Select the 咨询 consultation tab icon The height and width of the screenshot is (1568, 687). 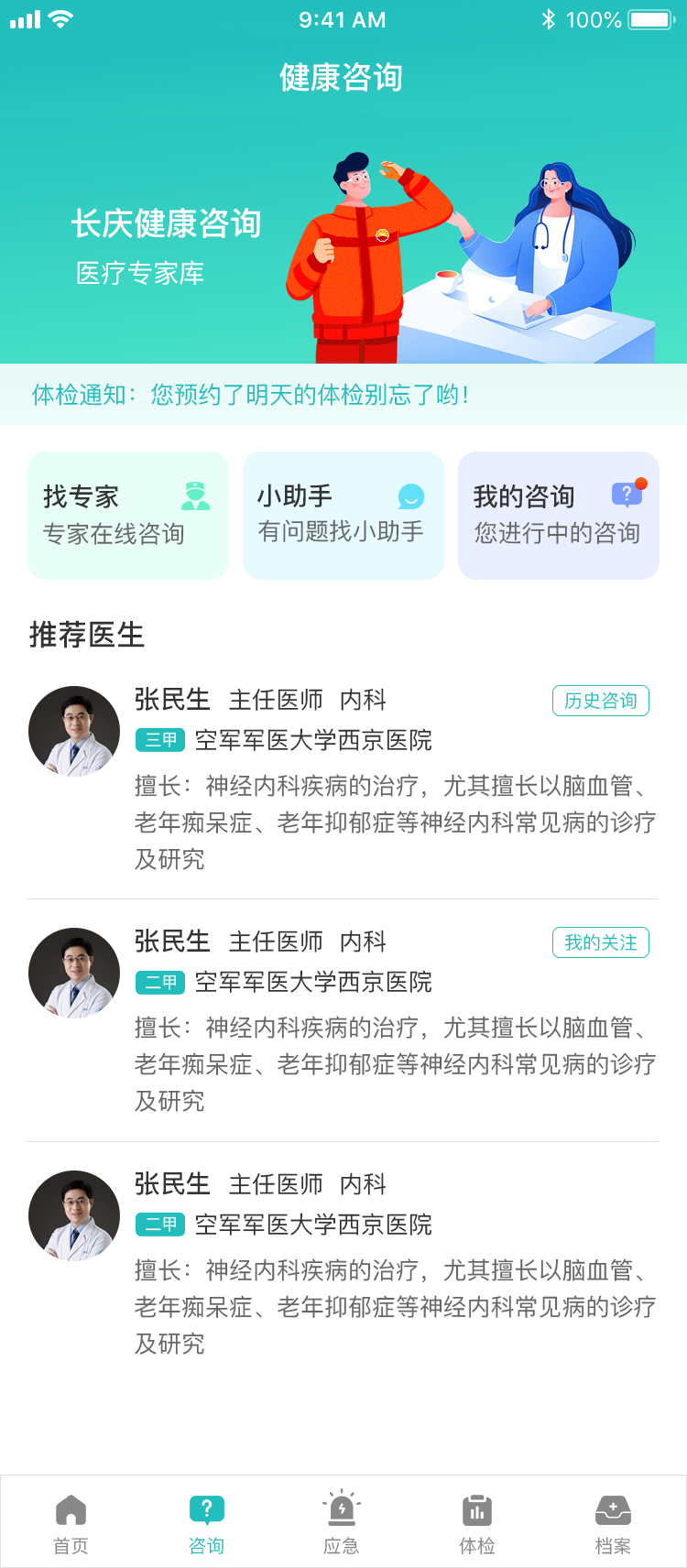tap(206, 1508)
